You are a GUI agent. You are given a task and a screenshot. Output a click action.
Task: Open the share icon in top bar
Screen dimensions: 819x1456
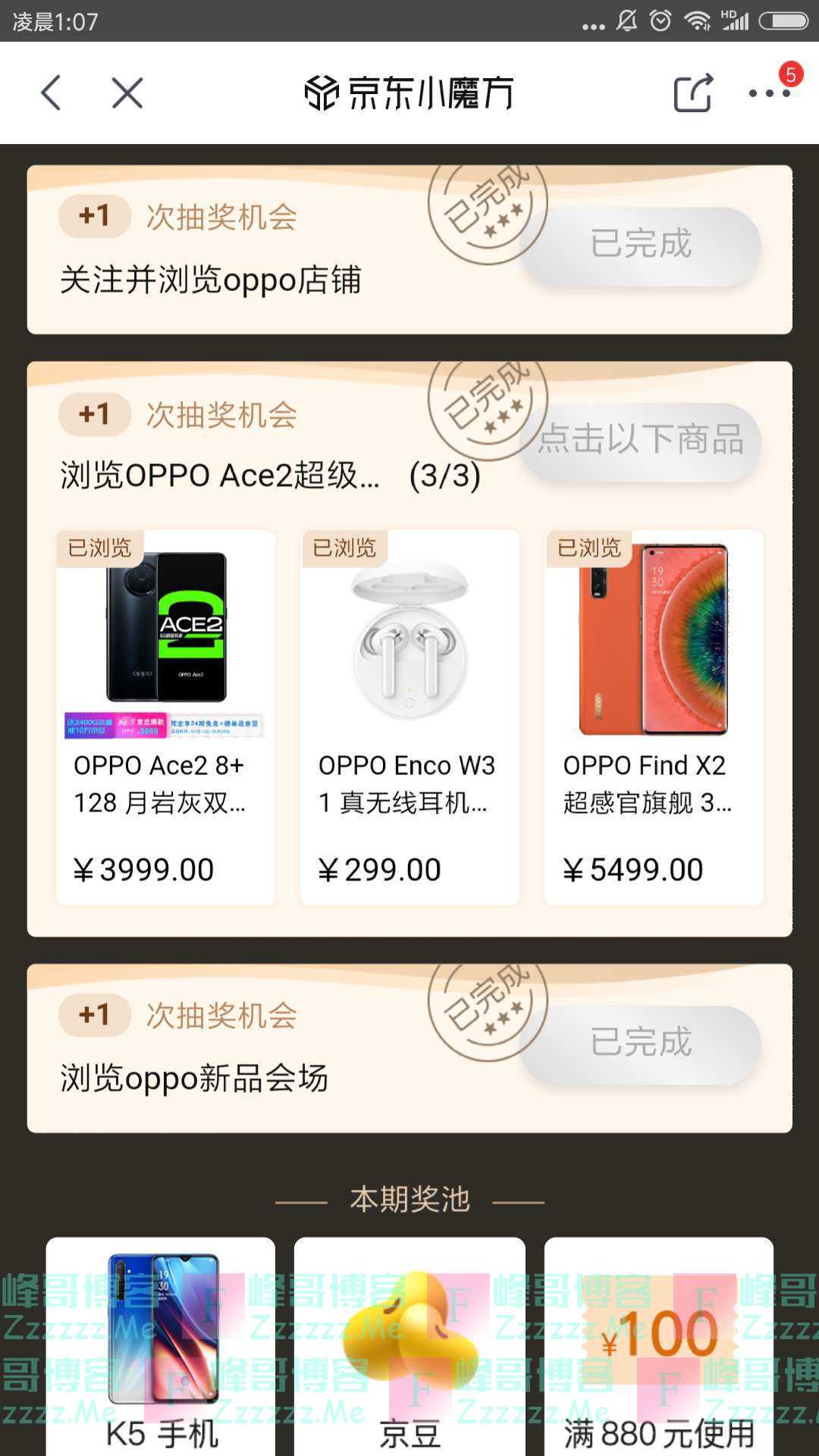point(692,93)
